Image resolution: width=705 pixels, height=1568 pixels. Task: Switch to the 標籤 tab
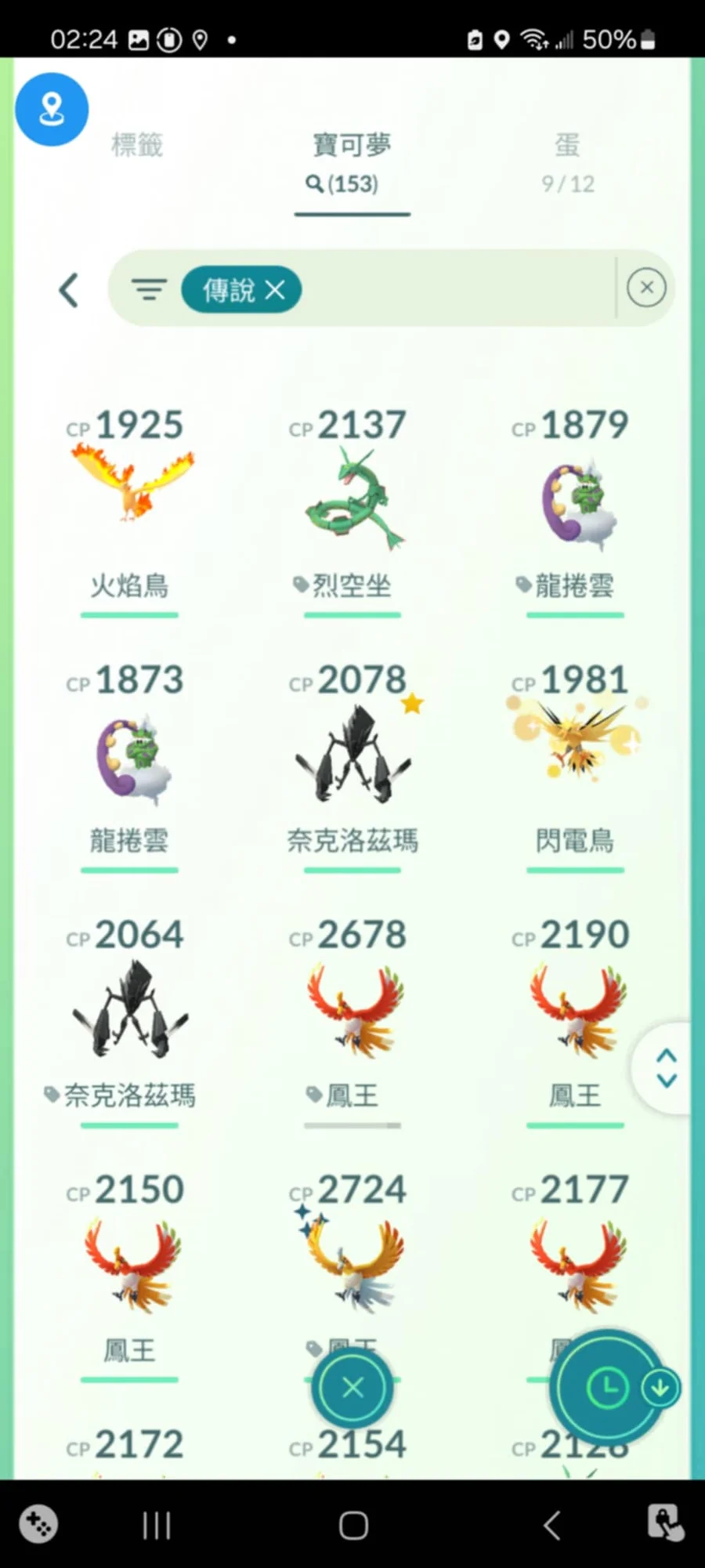137,145
